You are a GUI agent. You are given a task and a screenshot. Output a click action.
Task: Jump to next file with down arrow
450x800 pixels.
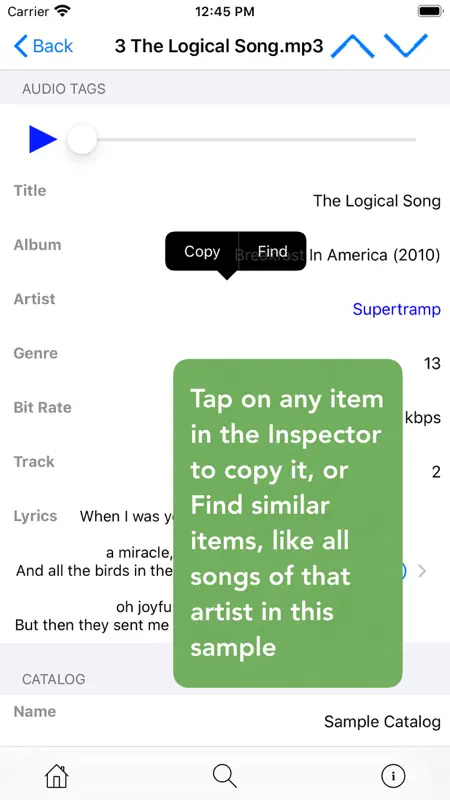point(406,46)
